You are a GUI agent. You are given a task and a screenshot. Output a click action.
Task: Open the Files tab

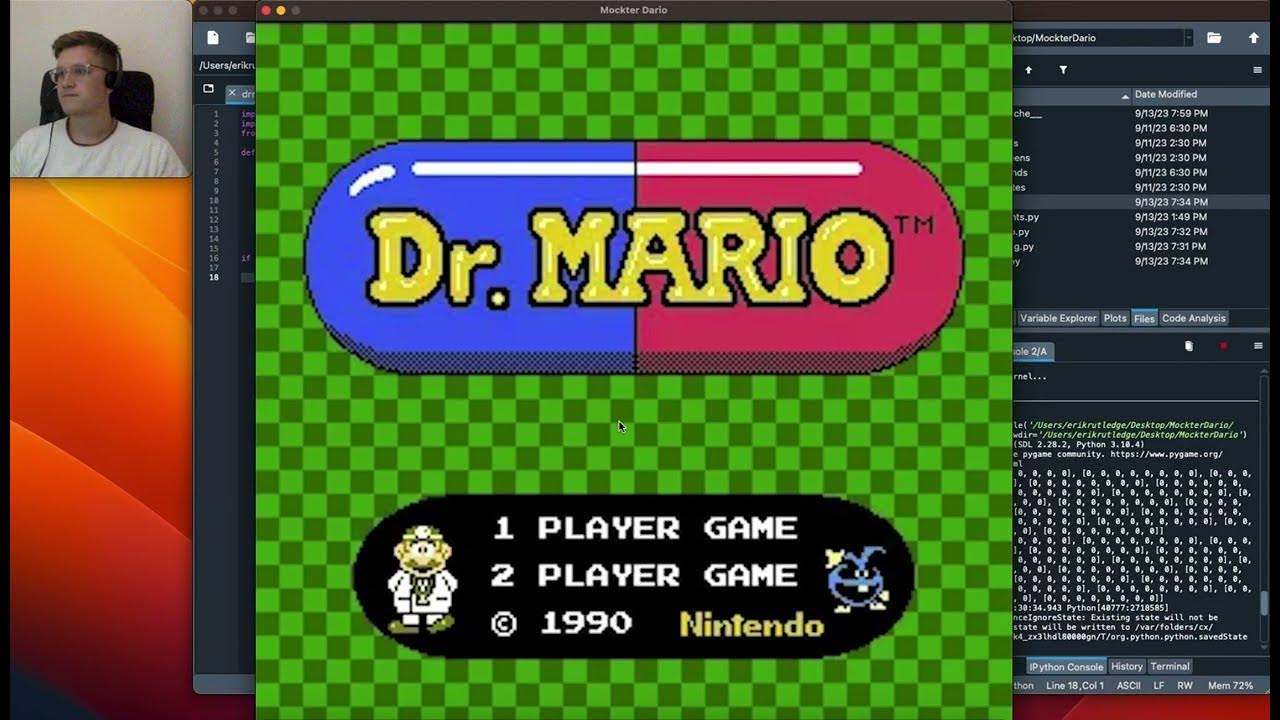coord(1144,318)
